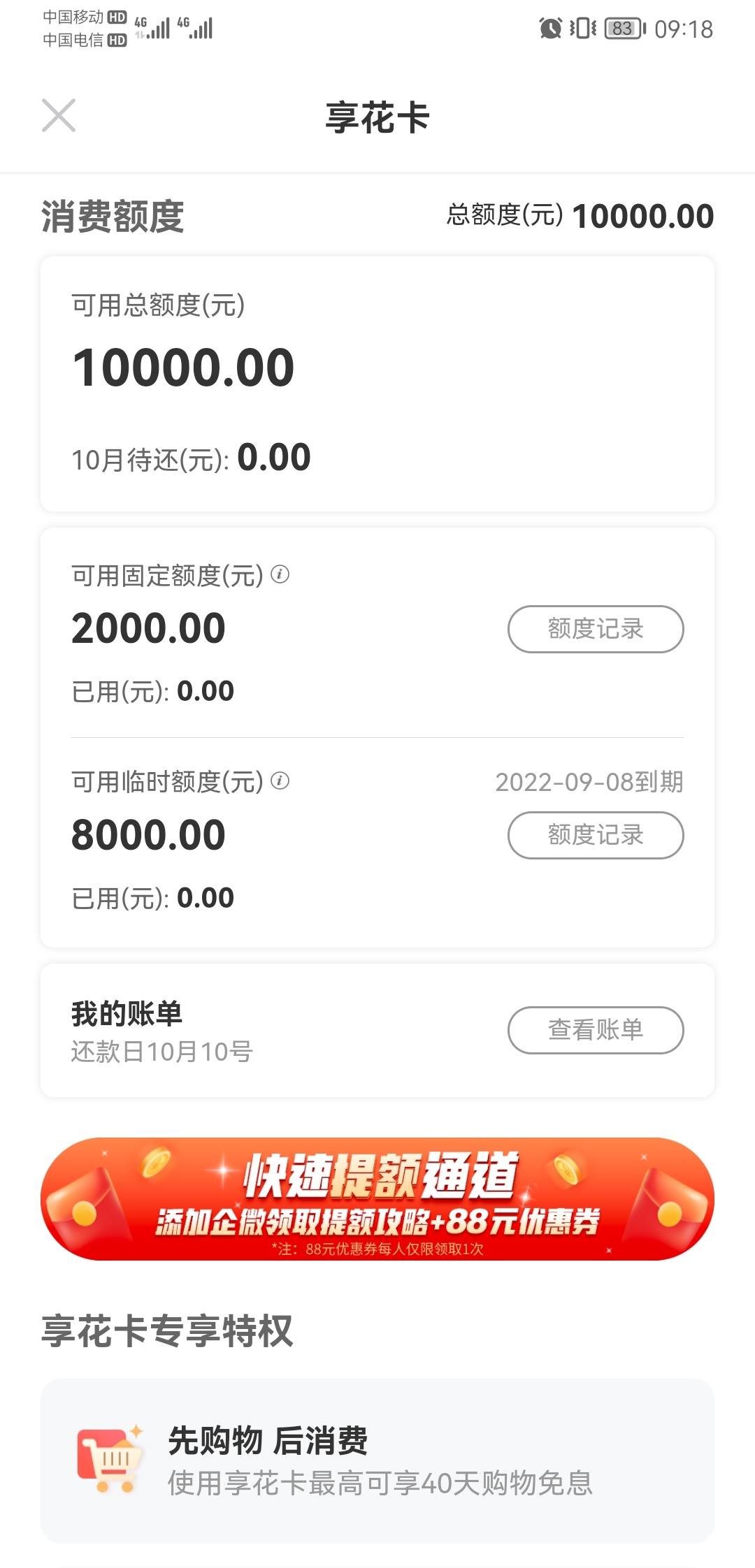Open the 先购物 后消费 privilege card
Viewport: 755px width, 1568px height.
tap(377, 1460)
